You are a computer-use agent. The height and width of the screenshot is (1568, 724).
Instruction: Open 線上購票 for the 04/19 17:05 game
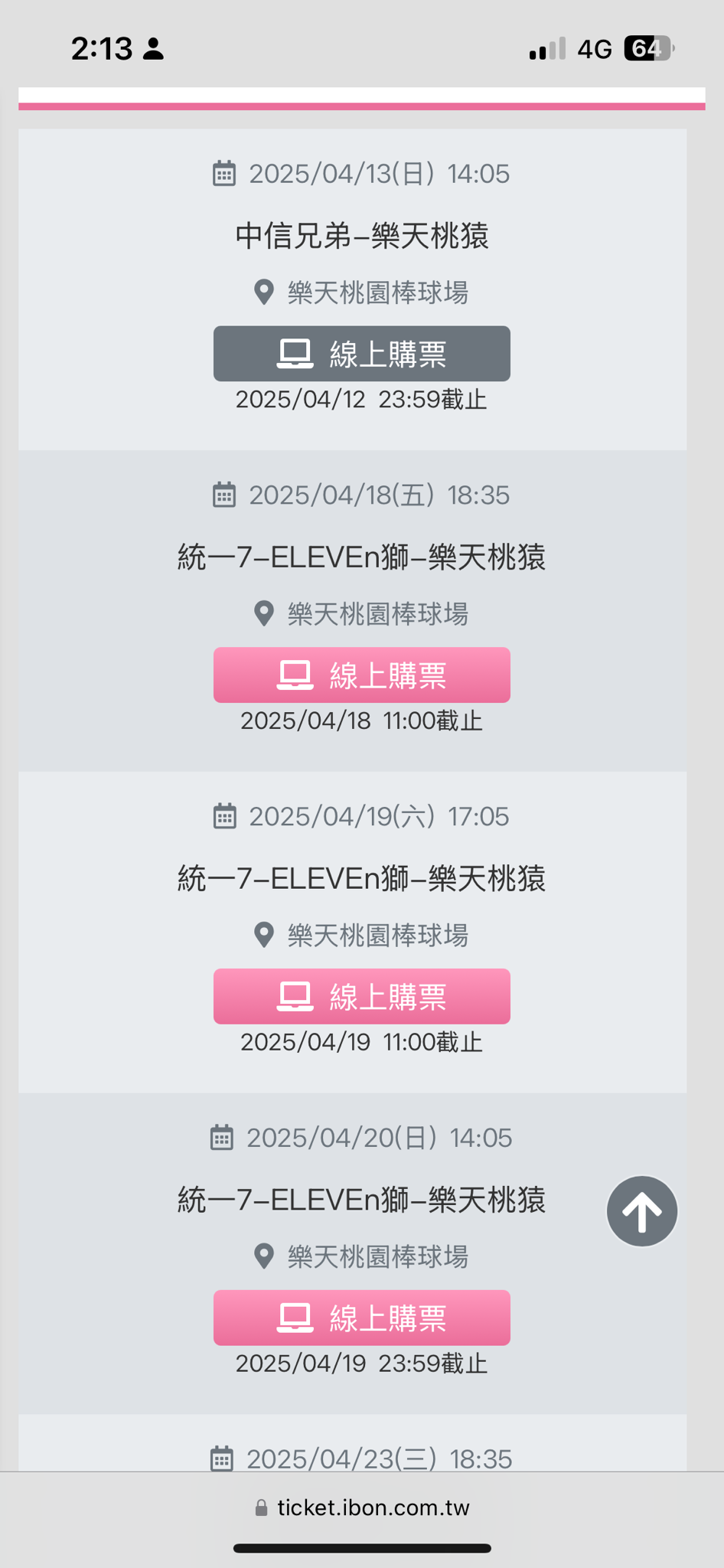tap(361, 997)
